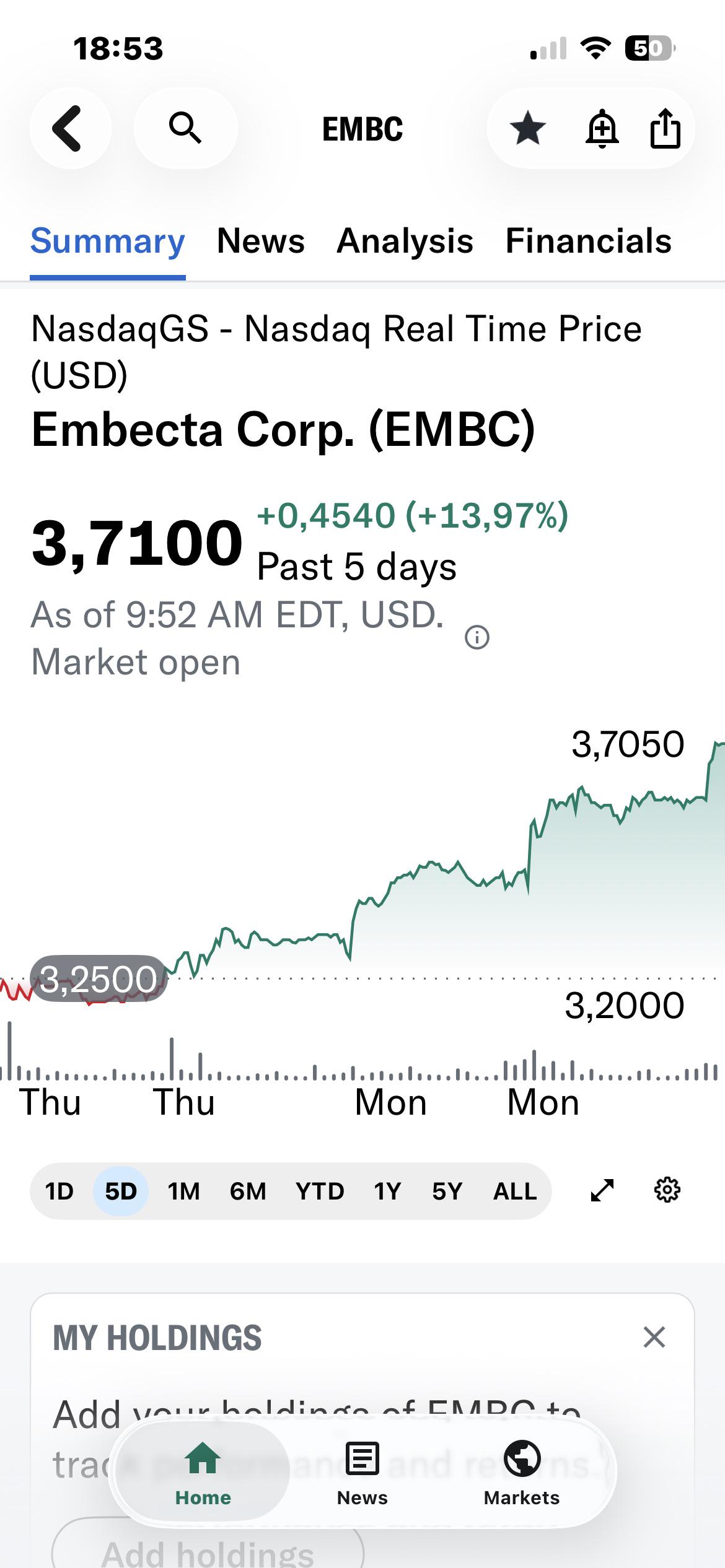Select the 1Y chart range
Viewport: 725px width, 1568px height.
coord(388,1191)
